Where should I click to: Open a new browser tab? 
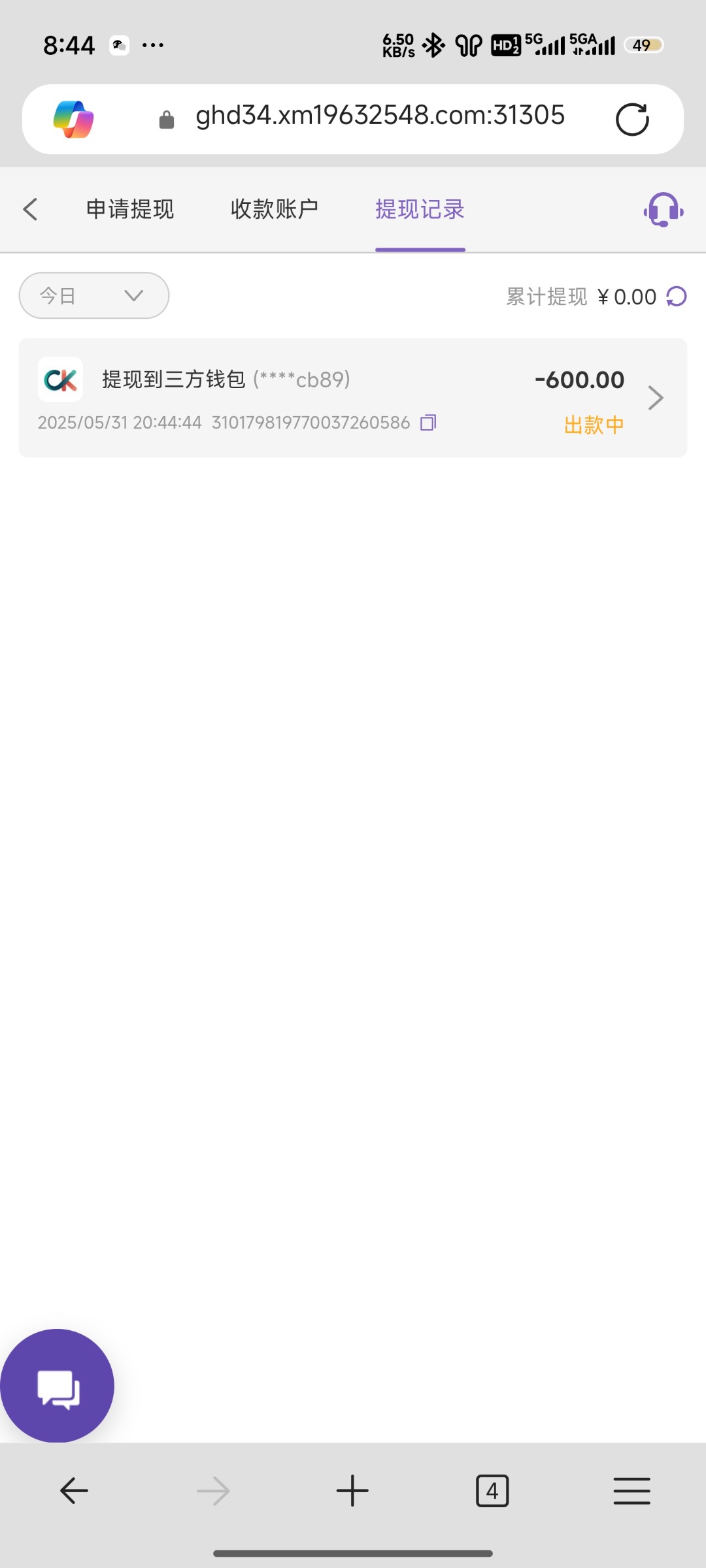pyautogui.click(x=352, y=1492)
